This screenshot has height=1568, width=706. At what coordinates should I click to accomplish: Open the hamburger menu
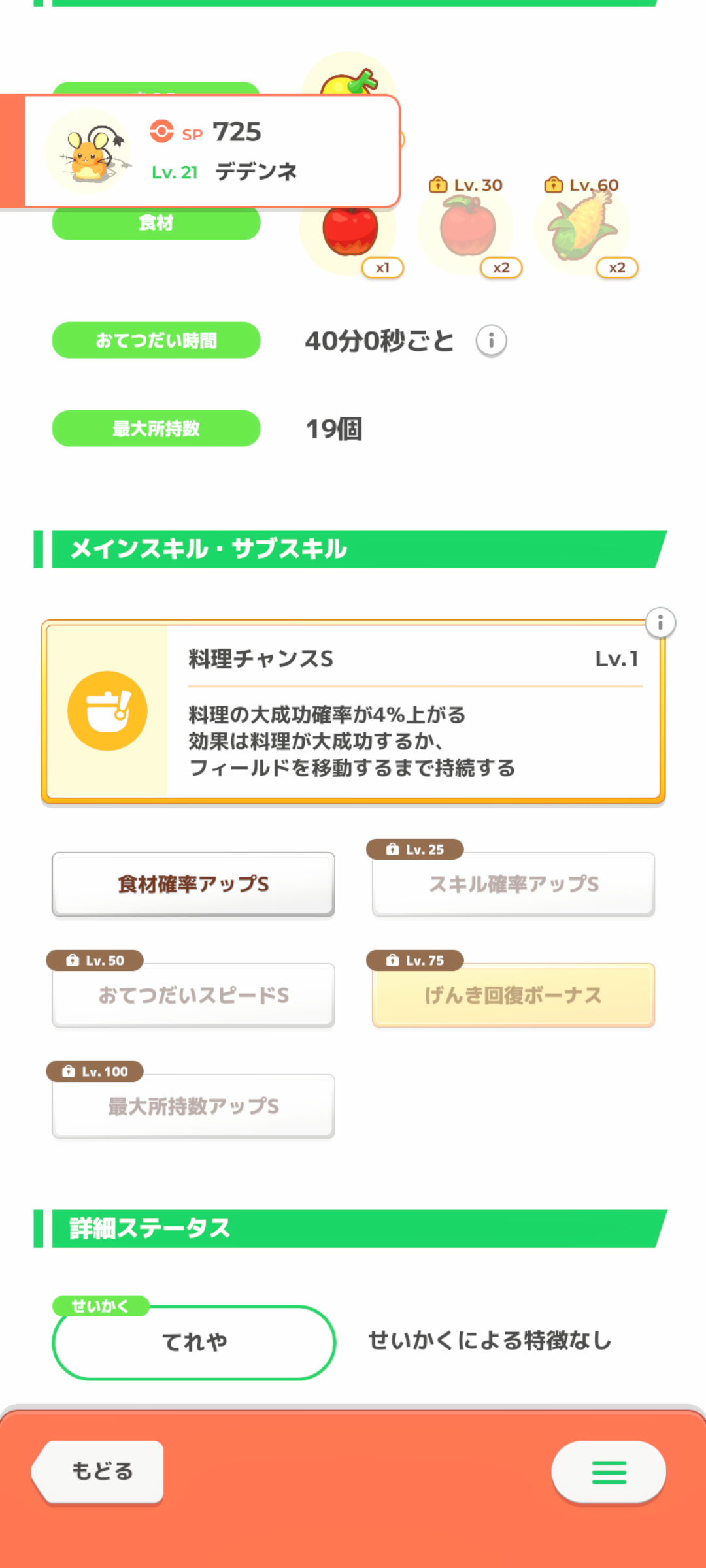(x=609, y=1472)
